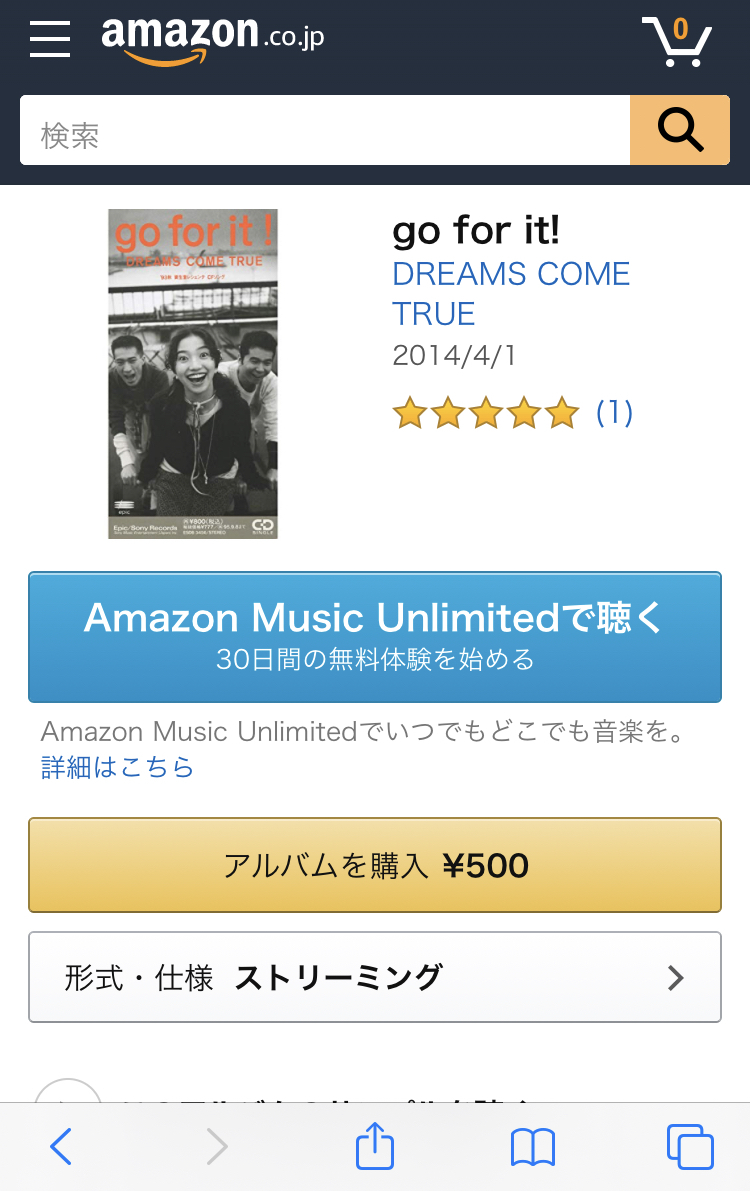750x1191 pixels.
Task: Go back in the browser
Action: [x=61, y=1146]
